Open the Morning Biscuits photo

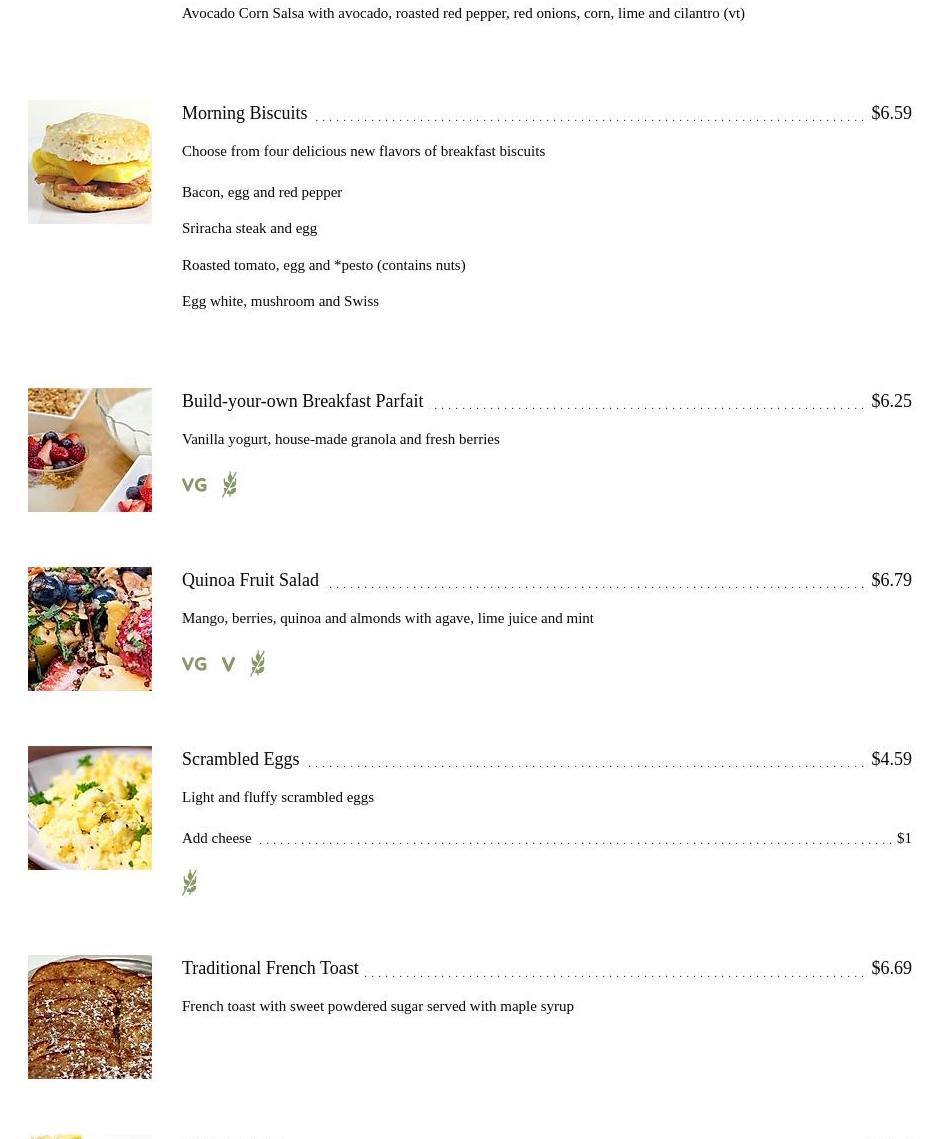tap(90, 162)
